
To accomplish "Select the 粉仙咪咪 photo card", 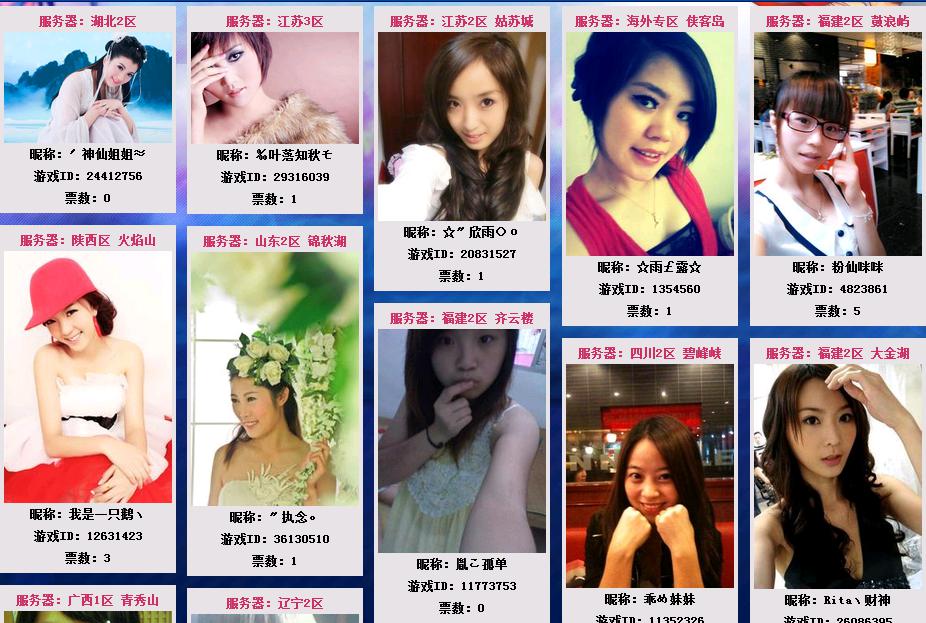I will [837, 144].
